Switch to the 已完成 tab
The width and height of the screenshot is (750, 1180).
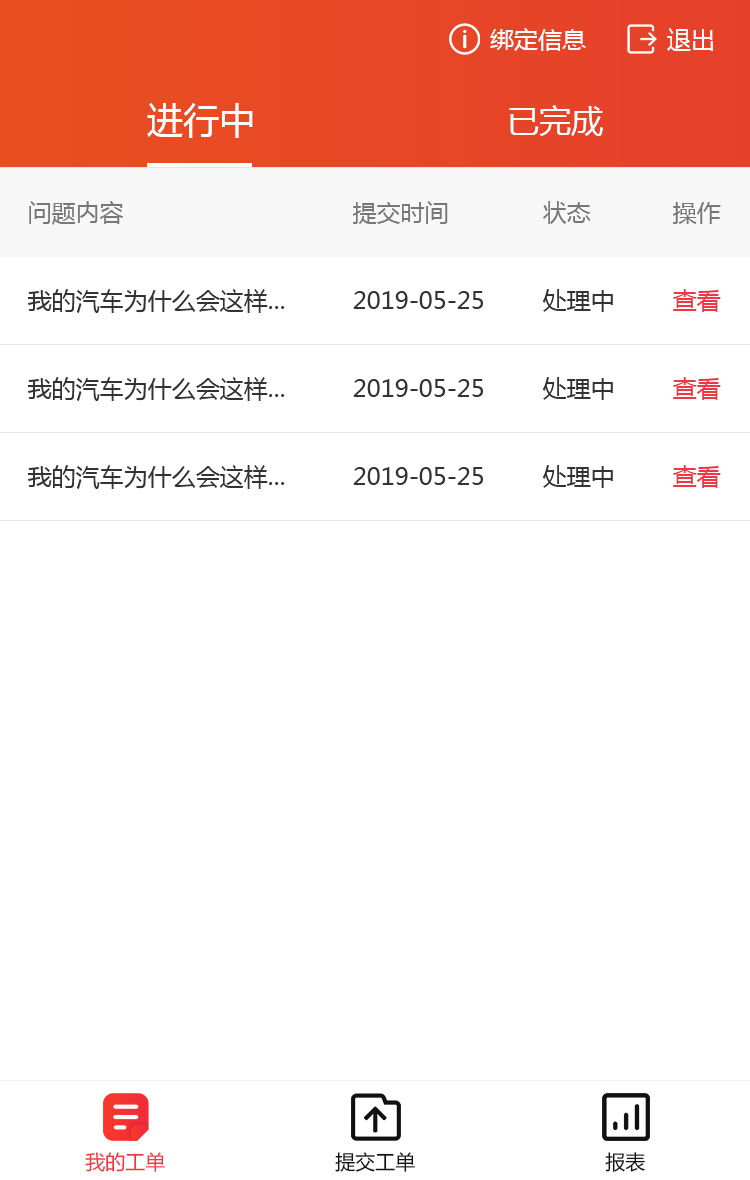point(555,122)
